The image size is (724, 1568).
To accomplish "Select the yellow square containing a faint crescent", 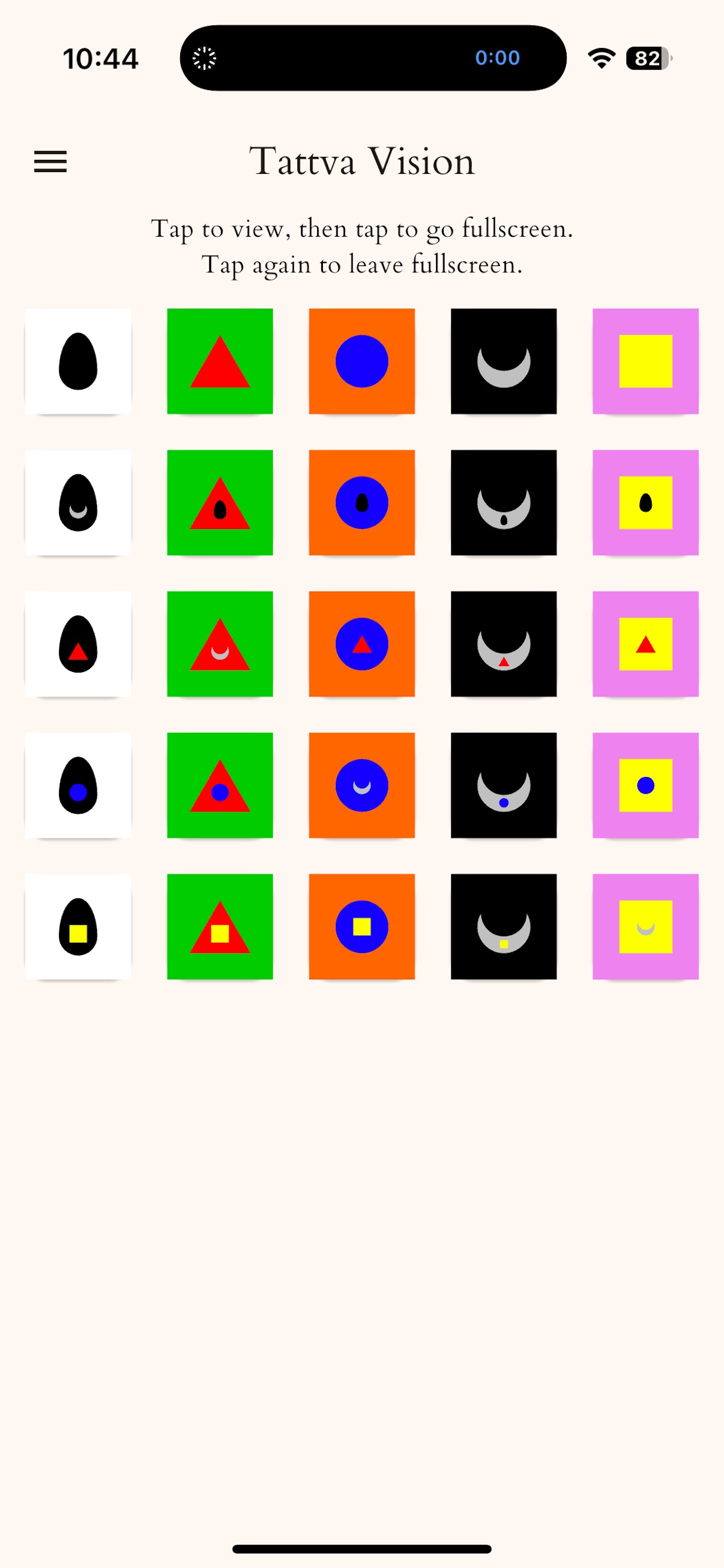I will [645, 926].
